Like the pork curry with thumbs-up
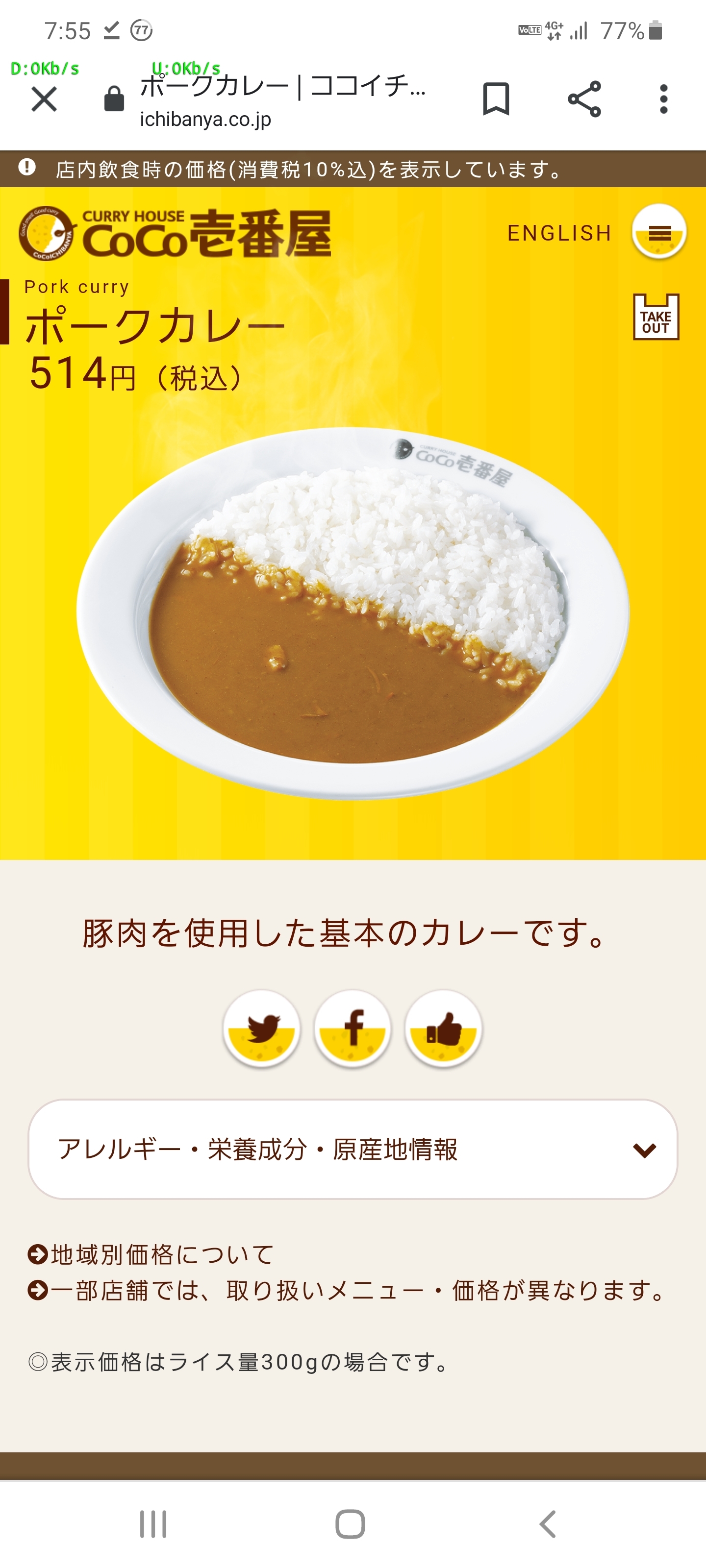The height and width of the screenshot is (1568, 706). 444,1028
